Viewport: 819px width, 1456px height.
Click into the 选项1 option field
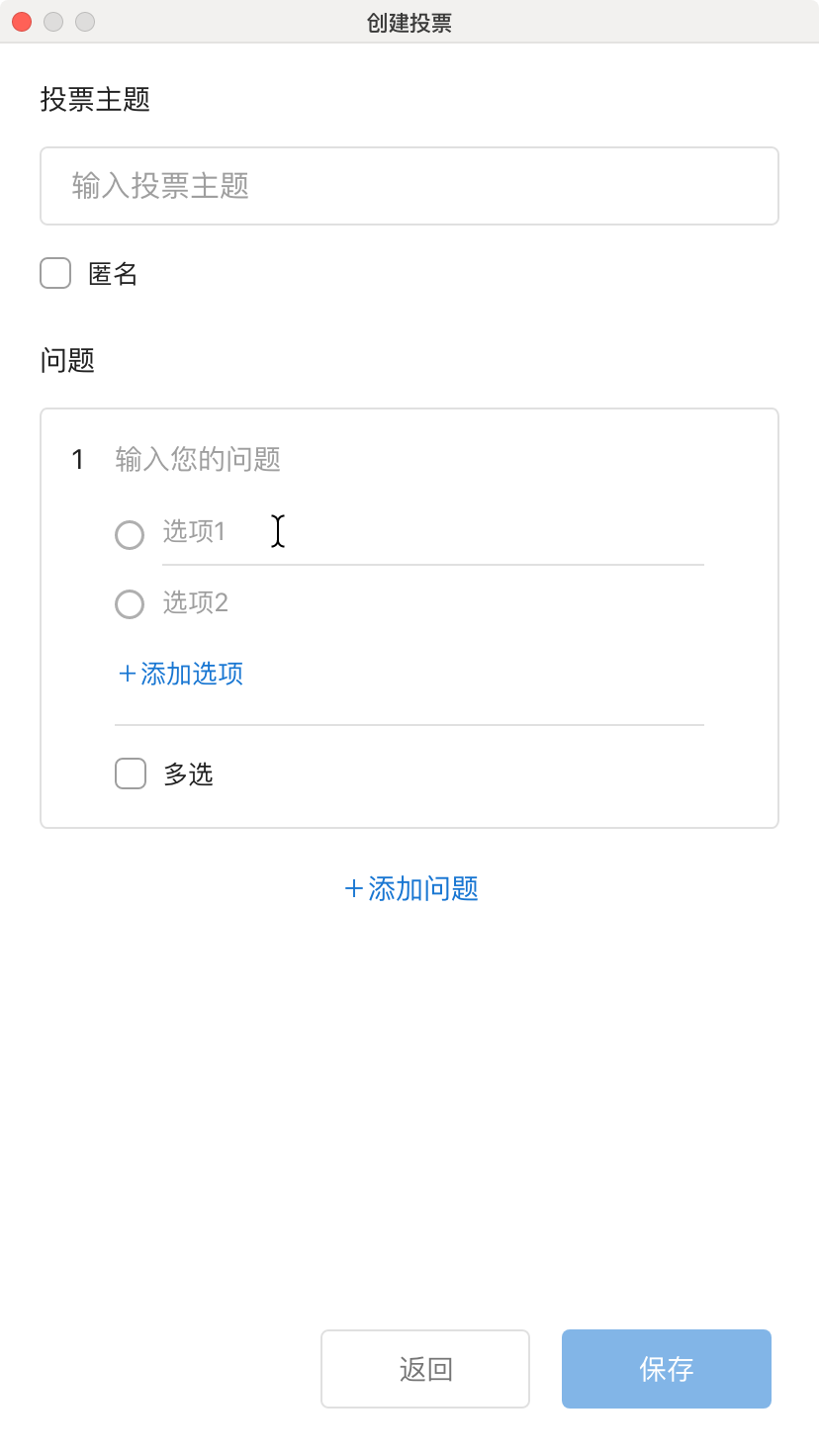tap(431, 533)
